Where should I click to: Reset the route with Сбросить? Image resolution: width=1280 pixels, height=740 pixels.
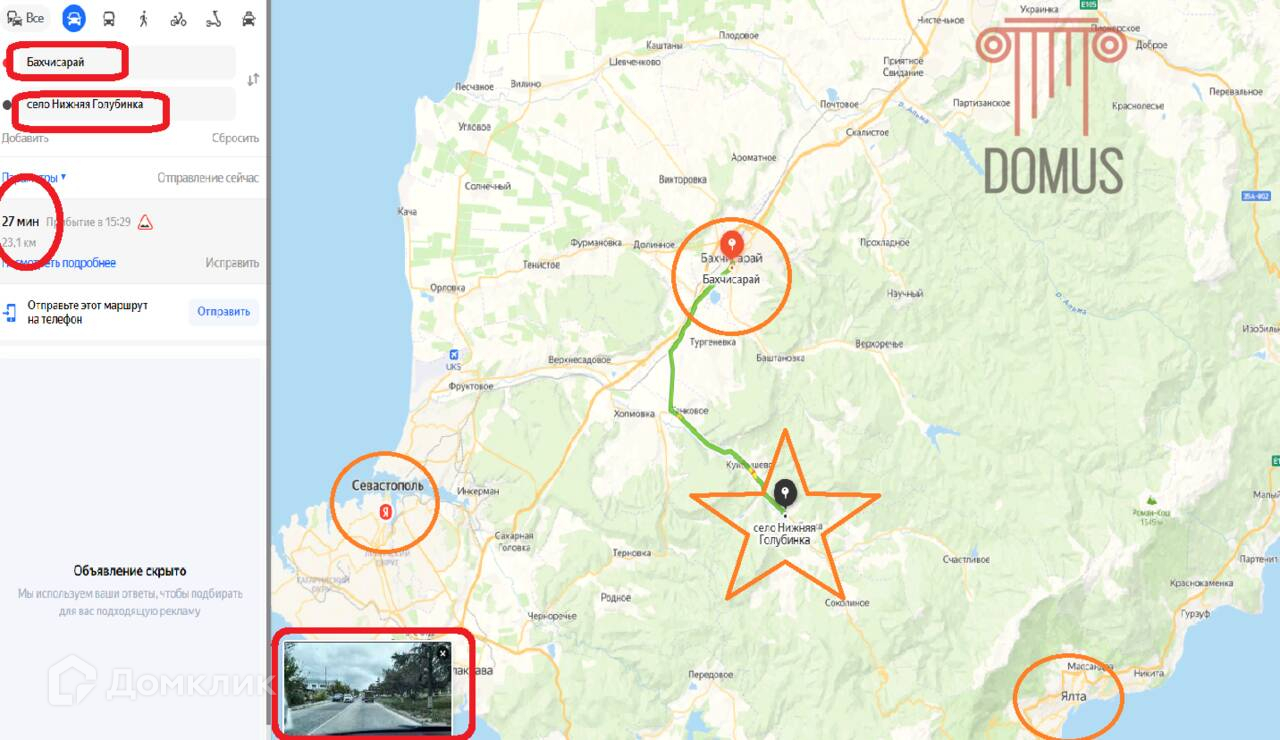coord(235,138)
